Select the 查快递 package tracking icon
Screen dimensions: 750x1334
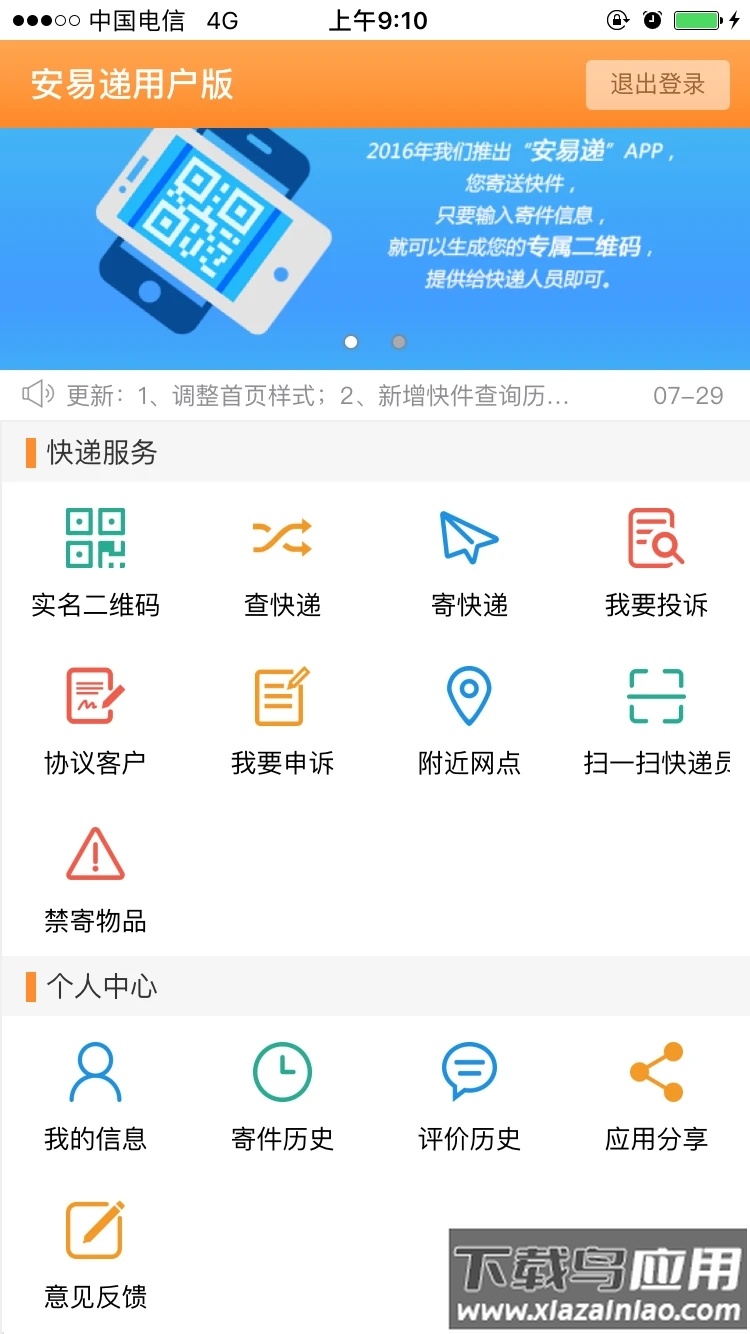(x=280, y=560)
